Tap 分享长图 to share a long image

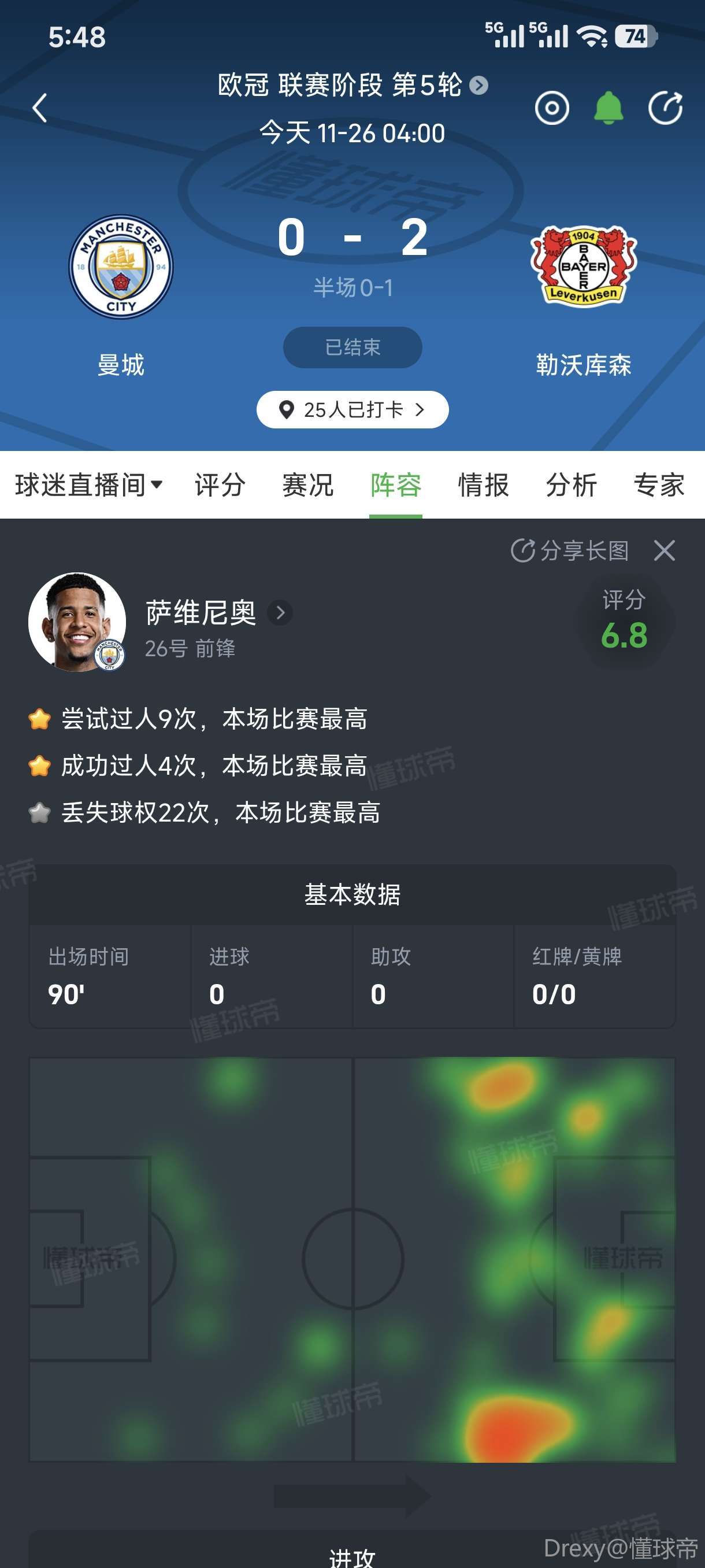[570, 550]
